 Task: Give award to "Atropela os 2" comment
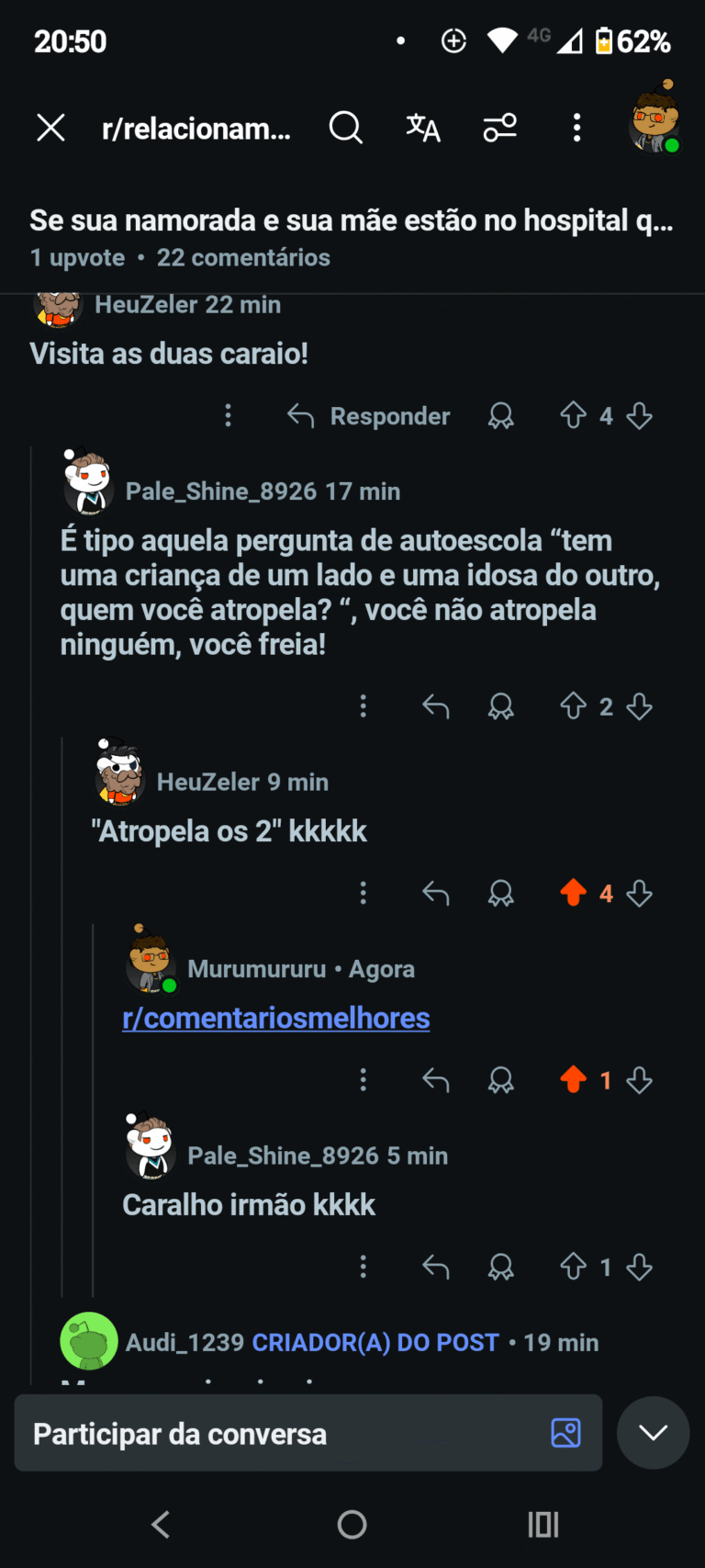(500, 893)
